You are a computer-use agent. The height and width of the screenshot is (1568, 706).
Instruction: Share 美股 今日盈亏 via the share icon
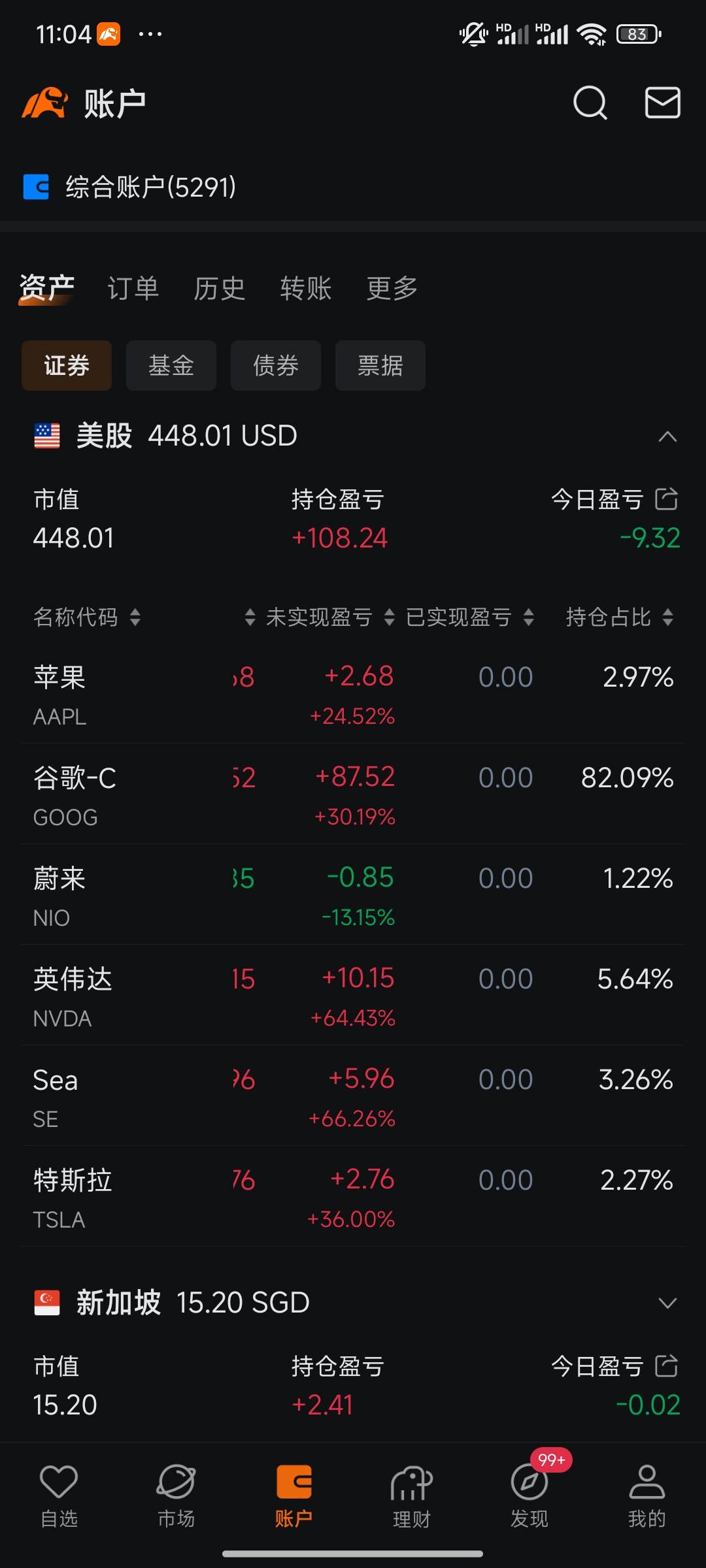pos(667,499)
